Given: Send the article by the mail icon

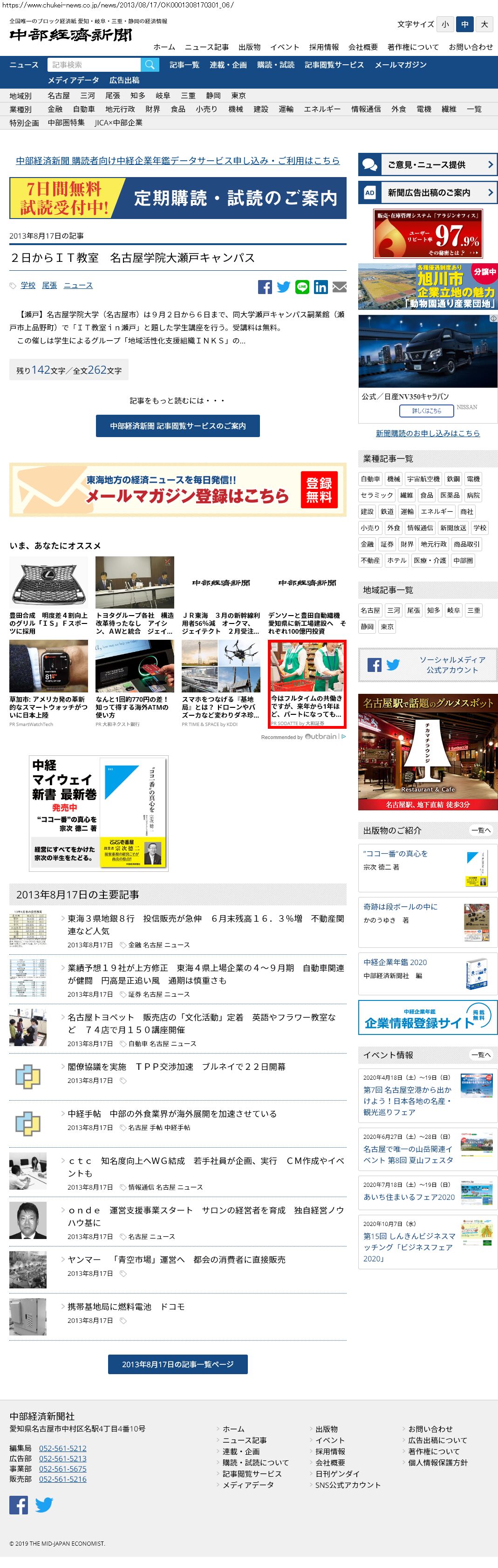Looking at the screenshot, I should pos(339,288).
